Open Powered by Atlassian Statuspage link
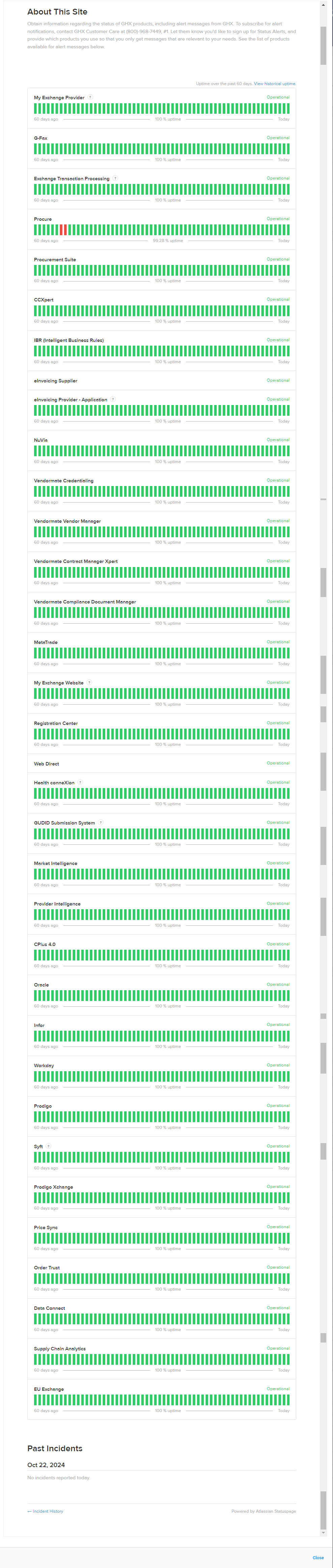Image resolution: width=333 pixels, height=1568 pixels. 263,1511
